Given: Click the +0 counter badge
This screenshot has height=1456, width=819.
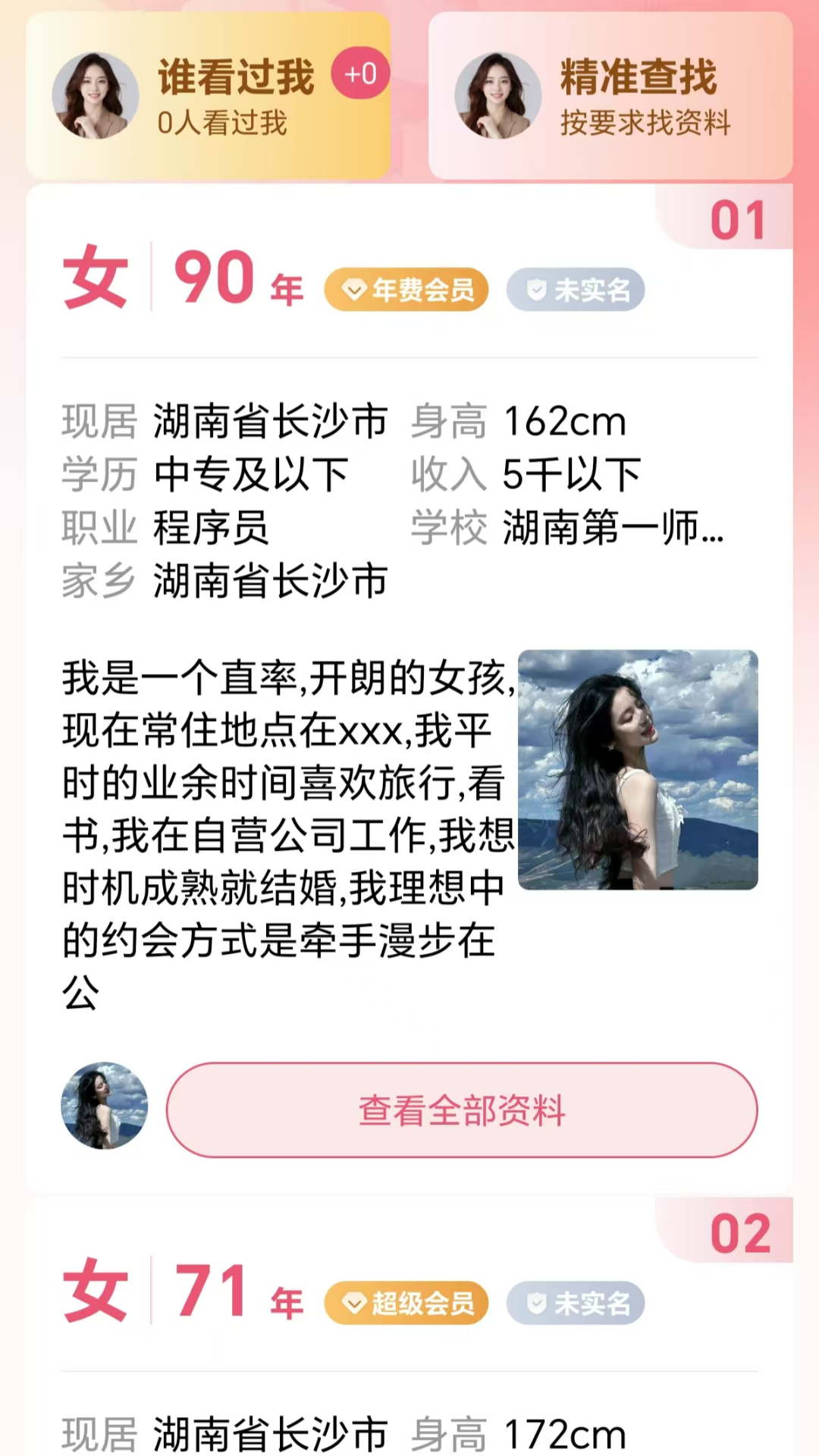Looking at the screenshot, I should (361, 72).
